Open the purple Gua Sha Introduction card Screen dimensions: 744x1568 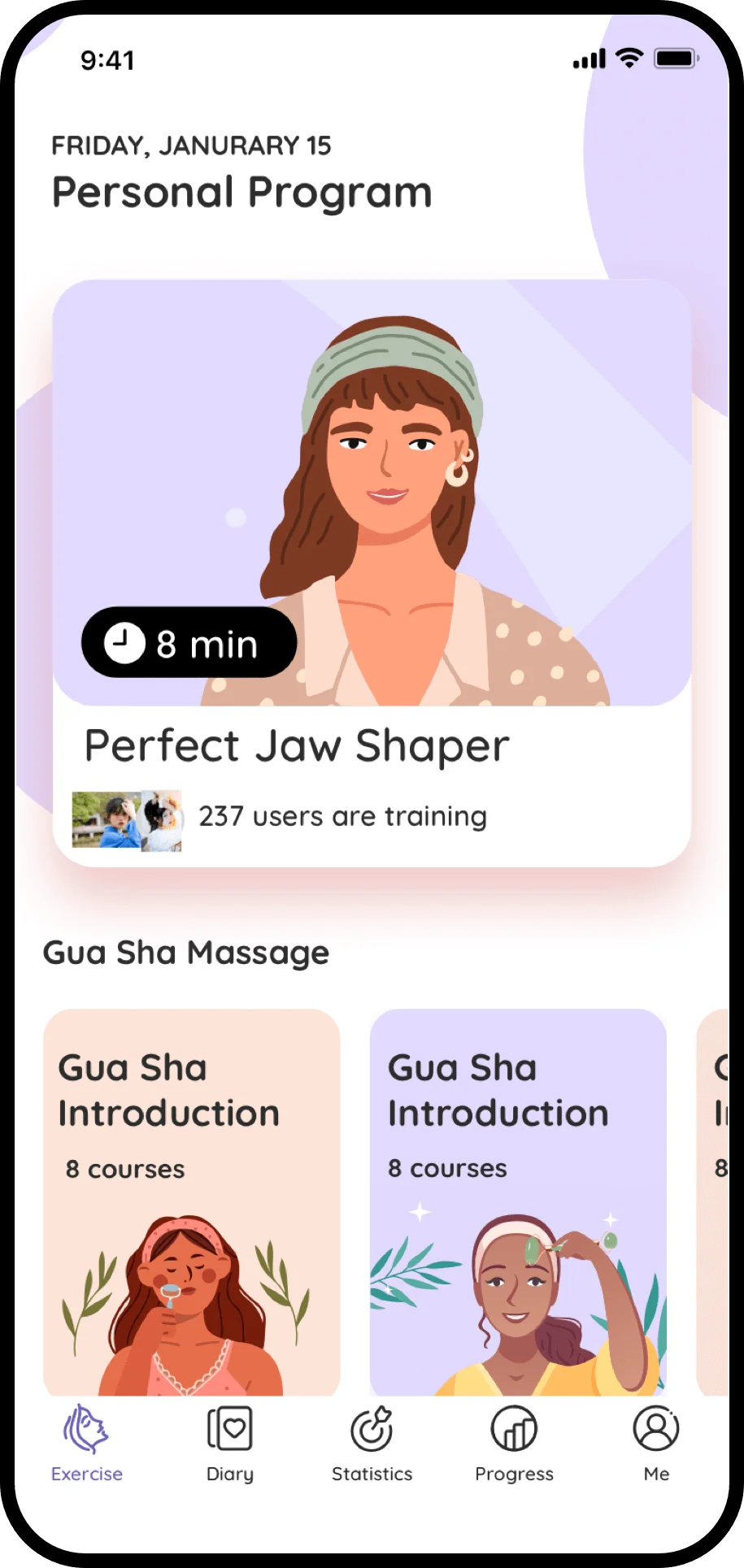[518, 1201]
